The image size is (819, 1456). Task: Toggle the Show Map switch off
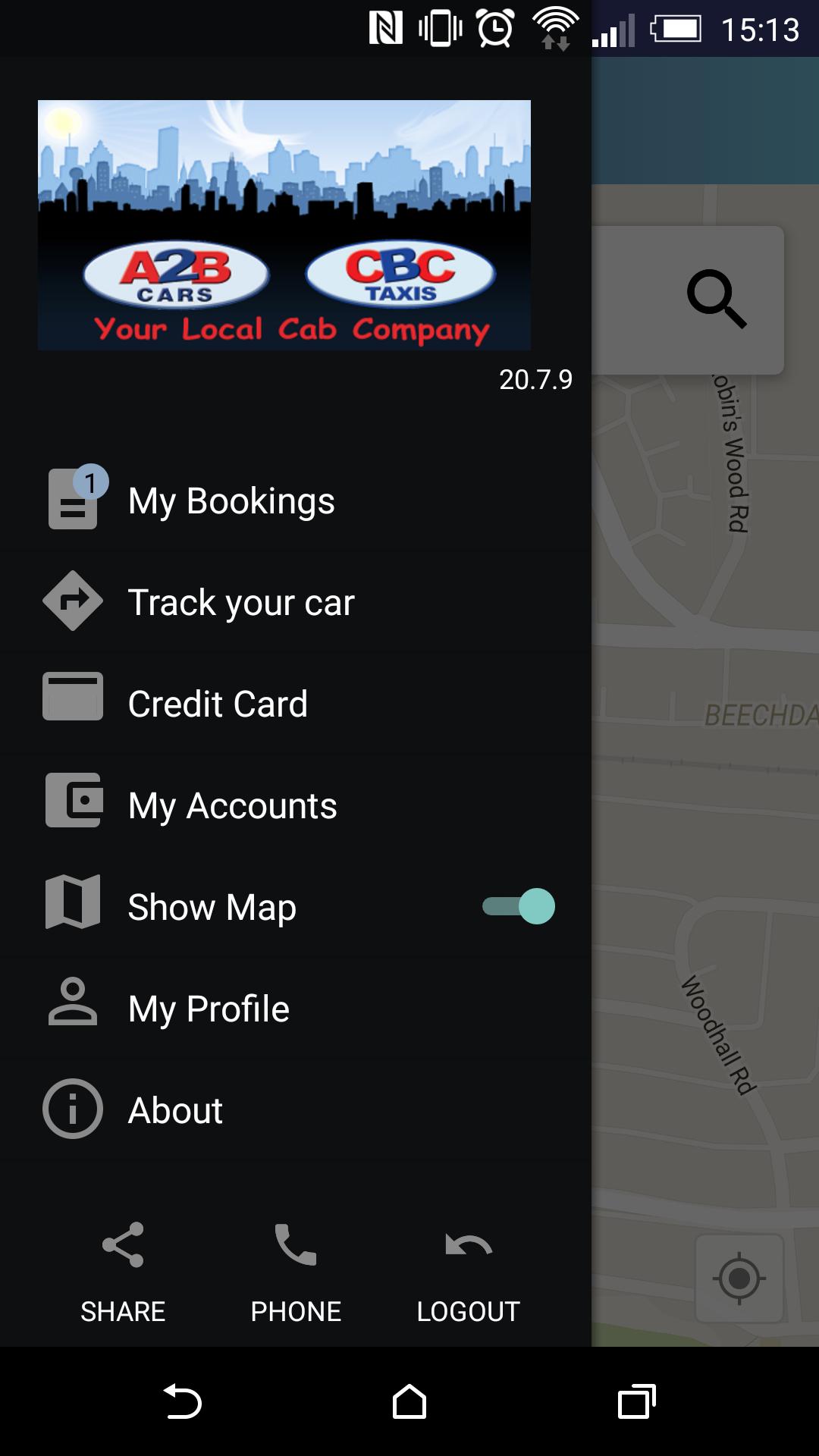[519, 906]
